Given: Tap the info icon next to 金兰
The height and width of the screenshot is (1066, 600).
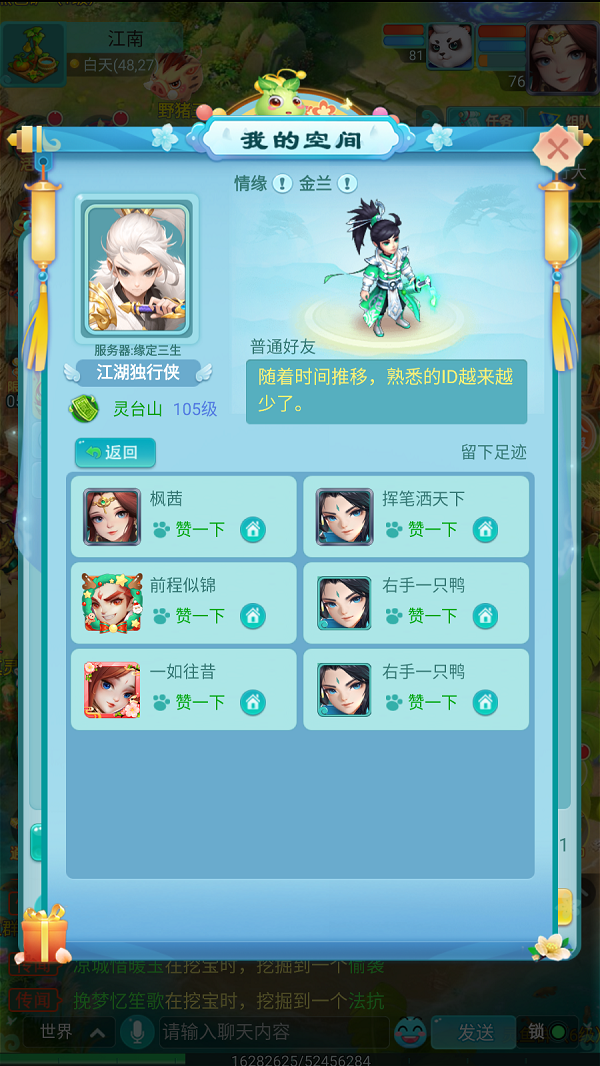Looking at the screenshot, I should click(x=346, y=183).
